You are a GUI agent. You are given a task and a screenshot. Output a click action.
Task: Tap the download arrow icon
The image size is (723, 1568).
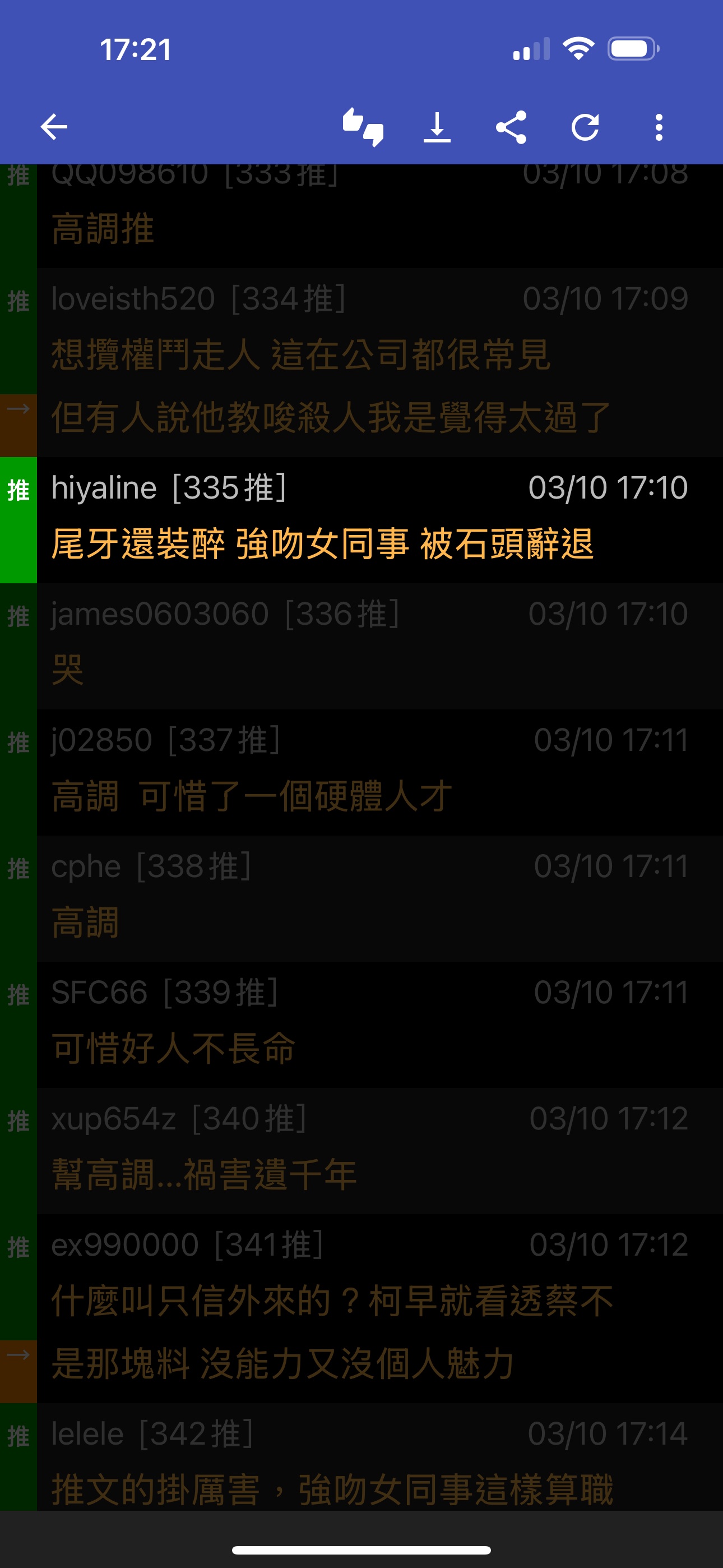pyautogui.click(x=437, y=127)
